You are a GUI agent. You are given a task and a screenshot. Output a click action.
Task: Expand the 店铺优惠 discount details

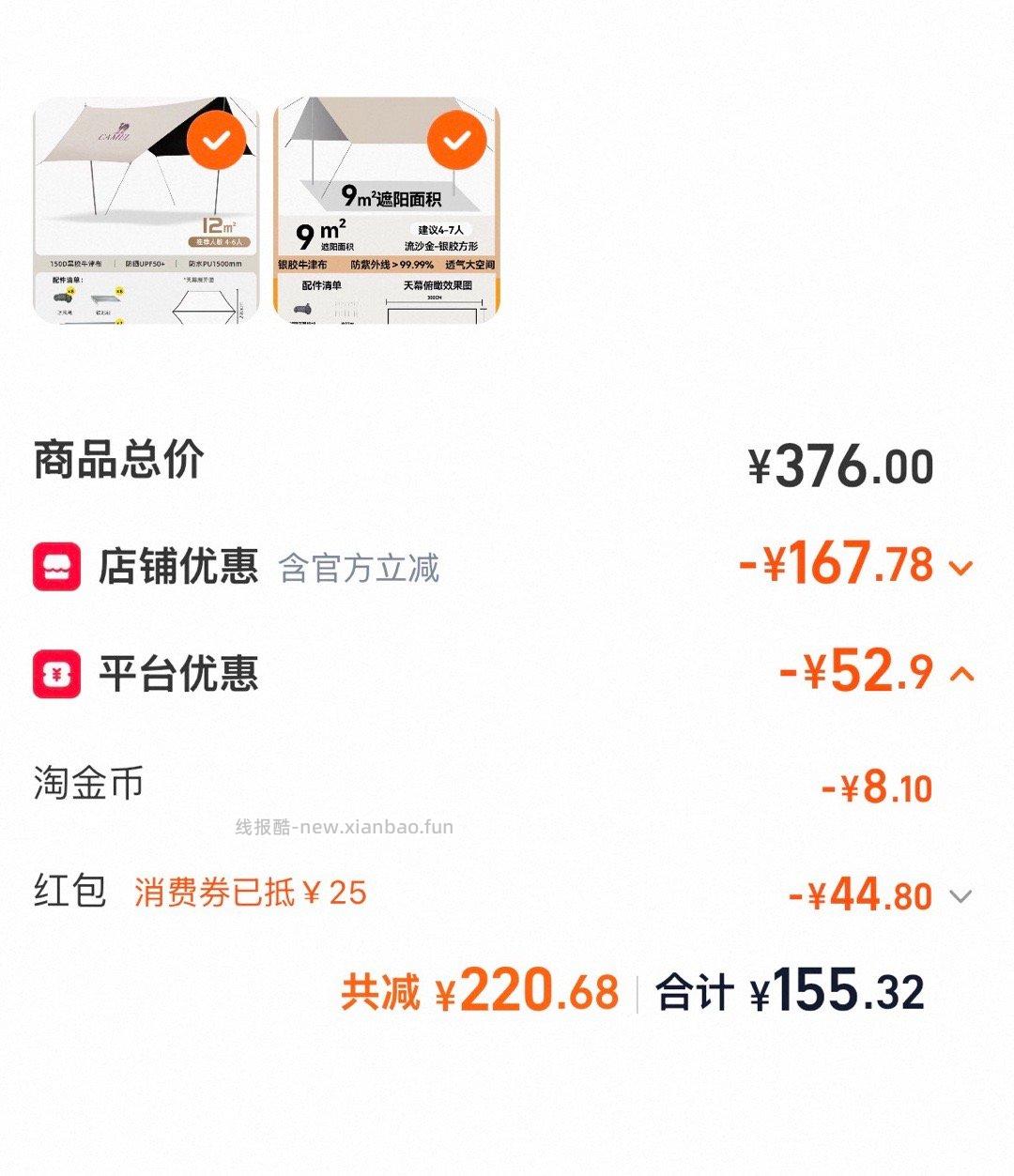coord(960,566)
